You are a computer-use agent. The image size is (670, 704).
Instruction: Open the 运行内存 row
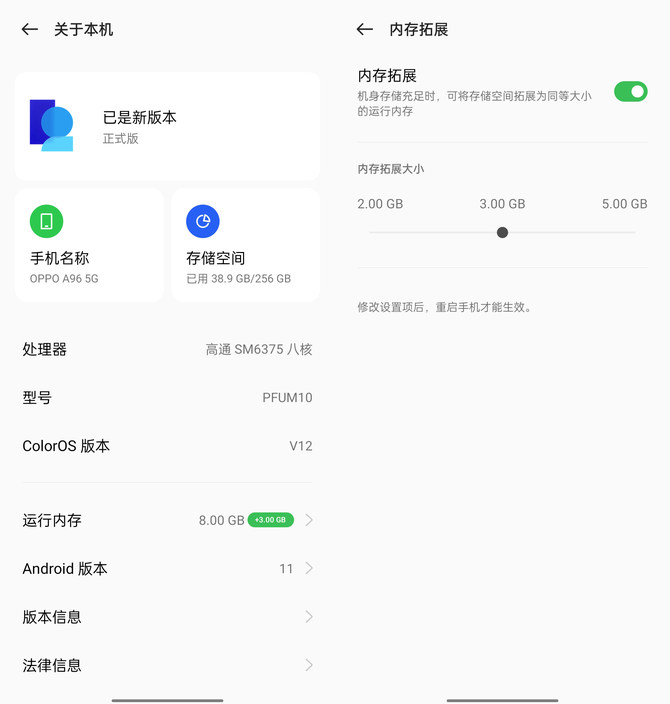pyautogui.click(x=167, y=520)
